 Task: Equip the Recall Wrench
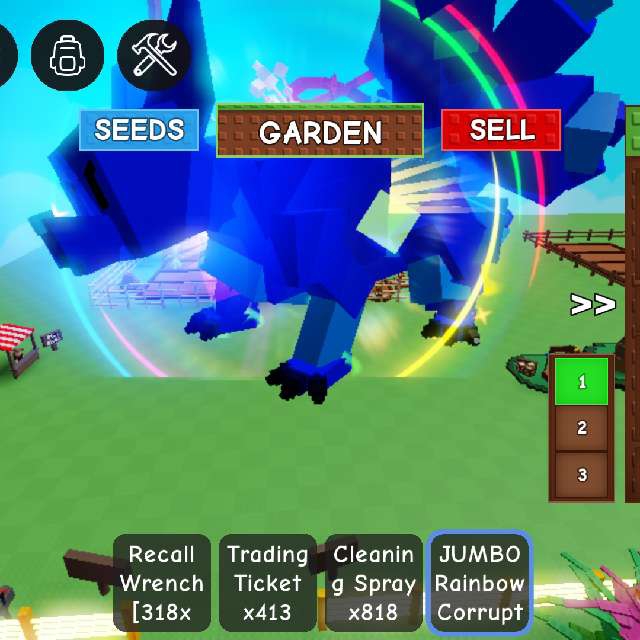[162, 584]
